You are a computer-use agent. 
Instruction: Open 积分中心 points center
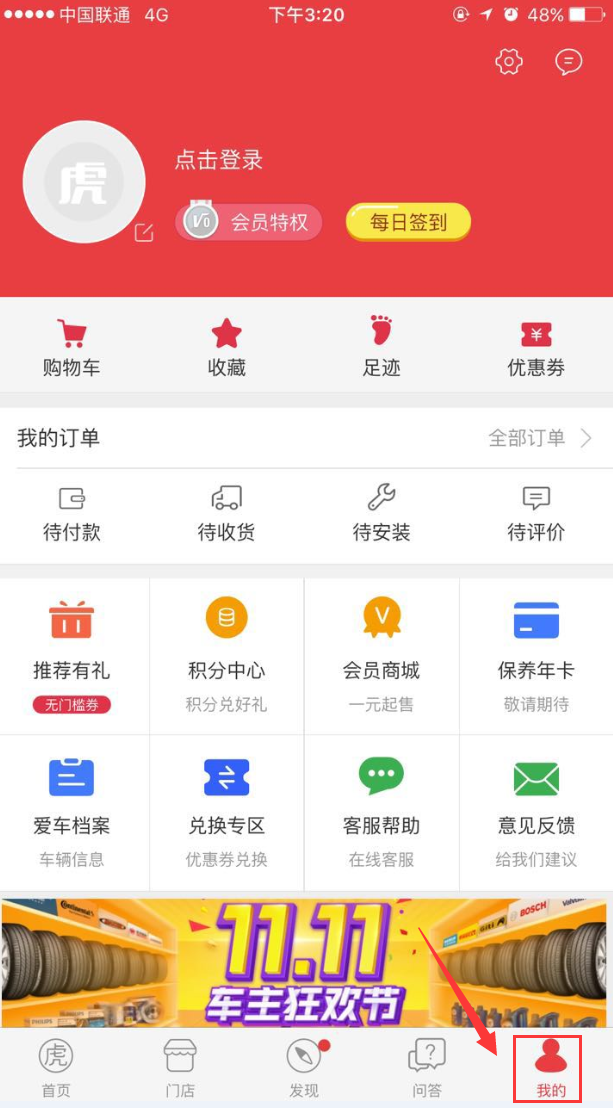click(226, 655)
